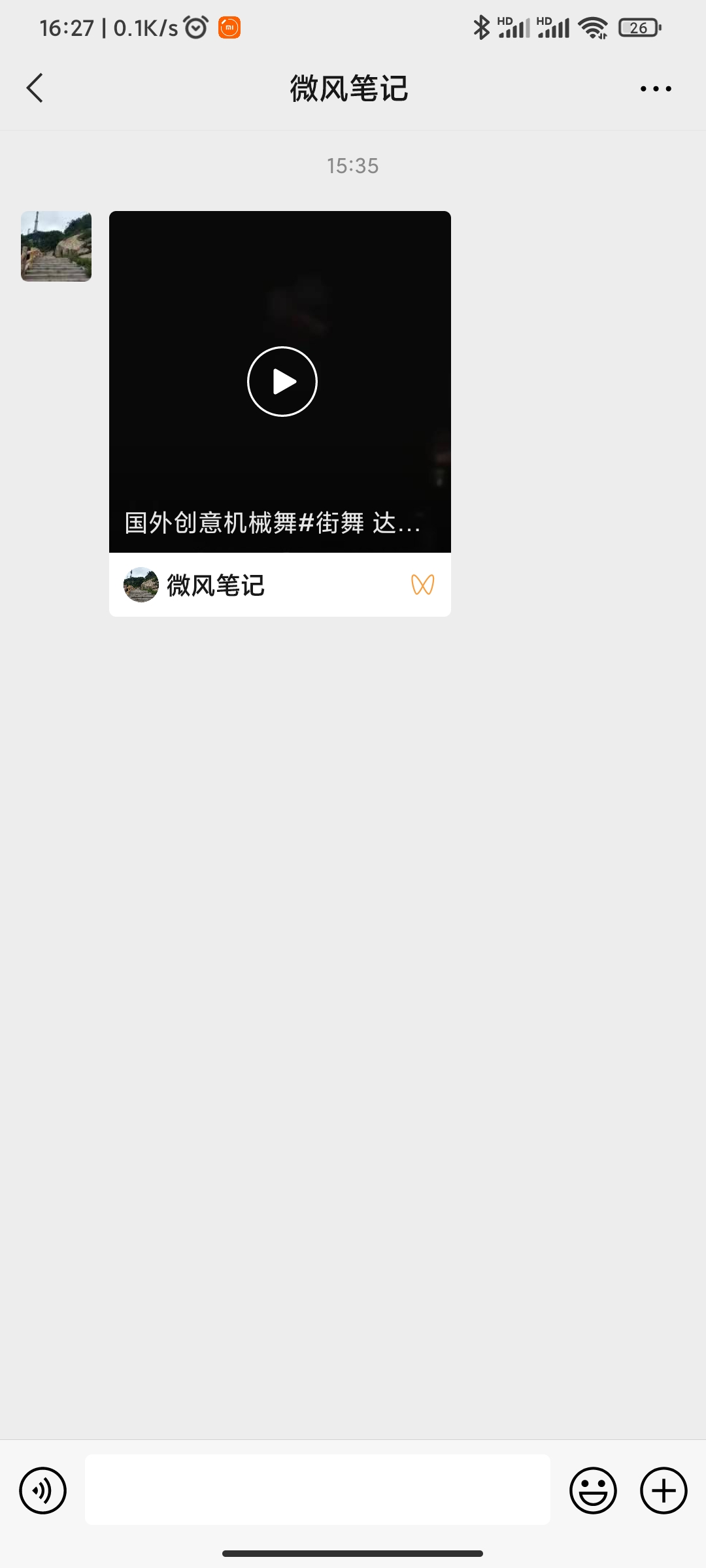Viewport: 706px width, 1568px height.
Task: Tap the 15:35 message timestamp
Action: [352, 165]
